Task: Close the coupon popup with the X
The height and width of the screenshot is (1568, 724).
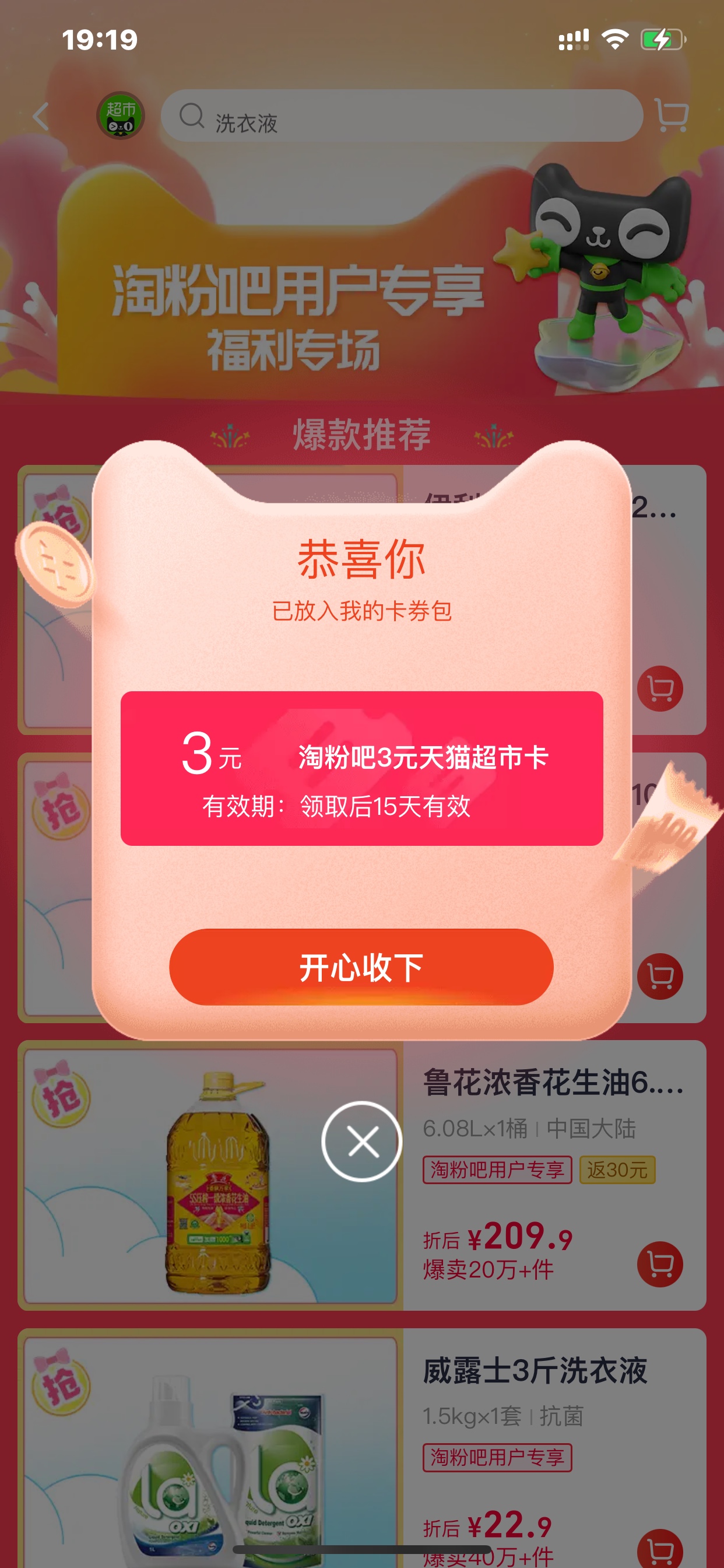Action: click(x=362, y=1142)
